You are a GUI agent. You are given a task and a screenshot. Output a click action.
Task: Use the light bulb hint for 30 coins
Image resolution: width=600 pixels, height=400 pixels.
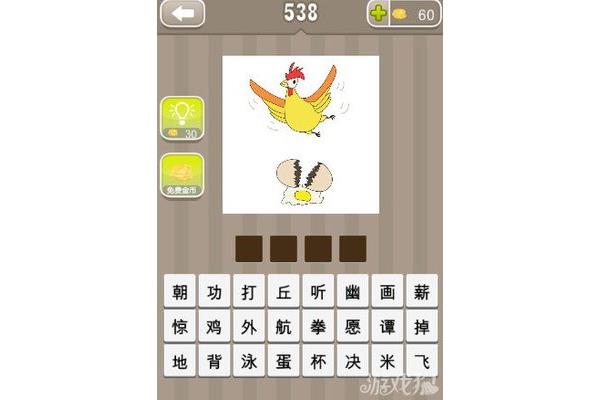point(182,118)
